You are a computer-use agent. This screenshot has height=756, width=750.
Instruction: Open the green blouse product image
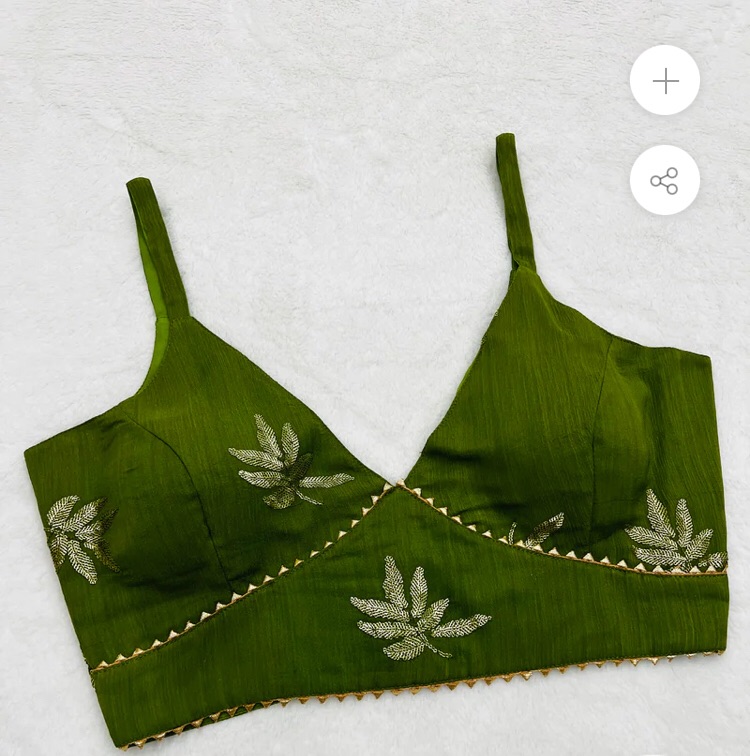tap(375, 450)
